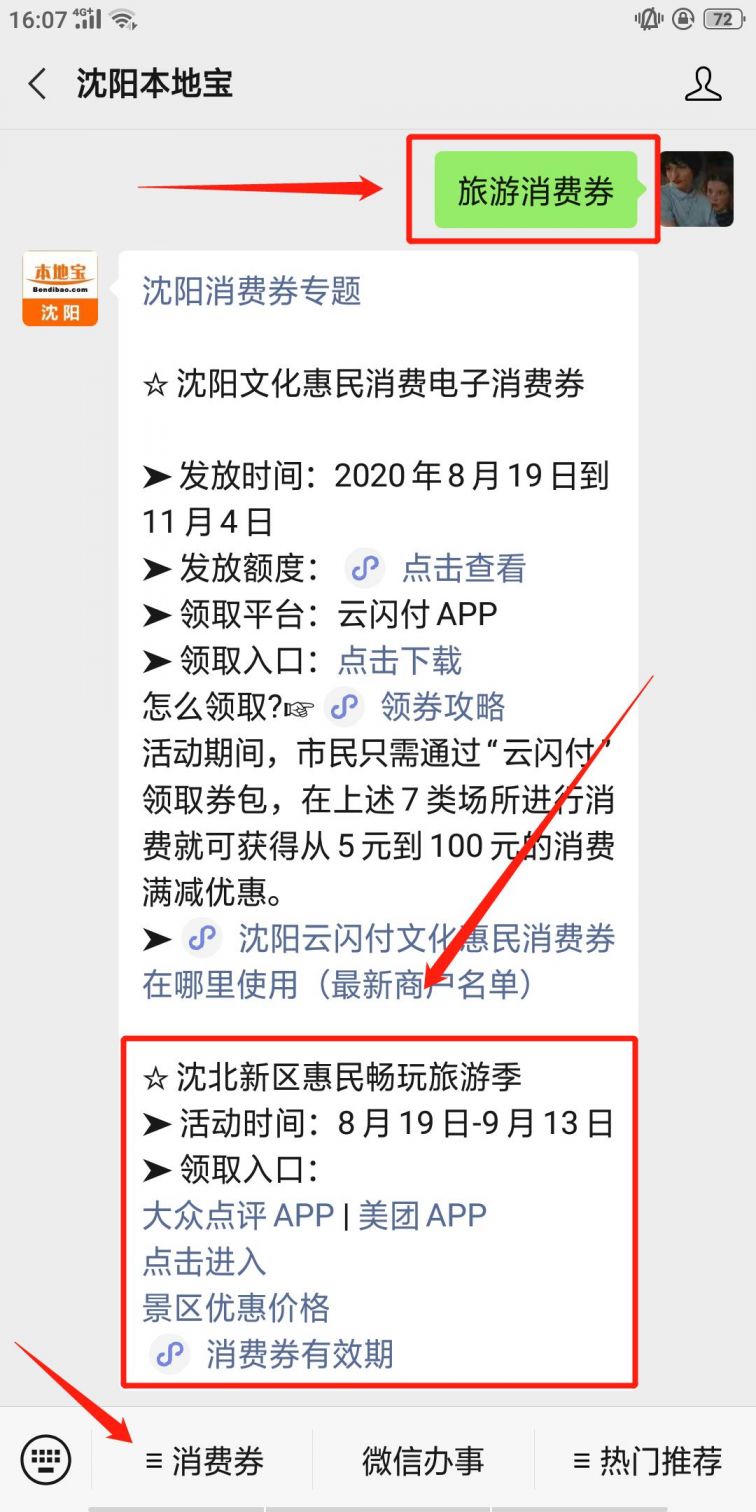This screenshot has height=1512, width=756.
Task: Switch to keyboard input mode
Action: pyautogui.click(x=46, y=1460)
